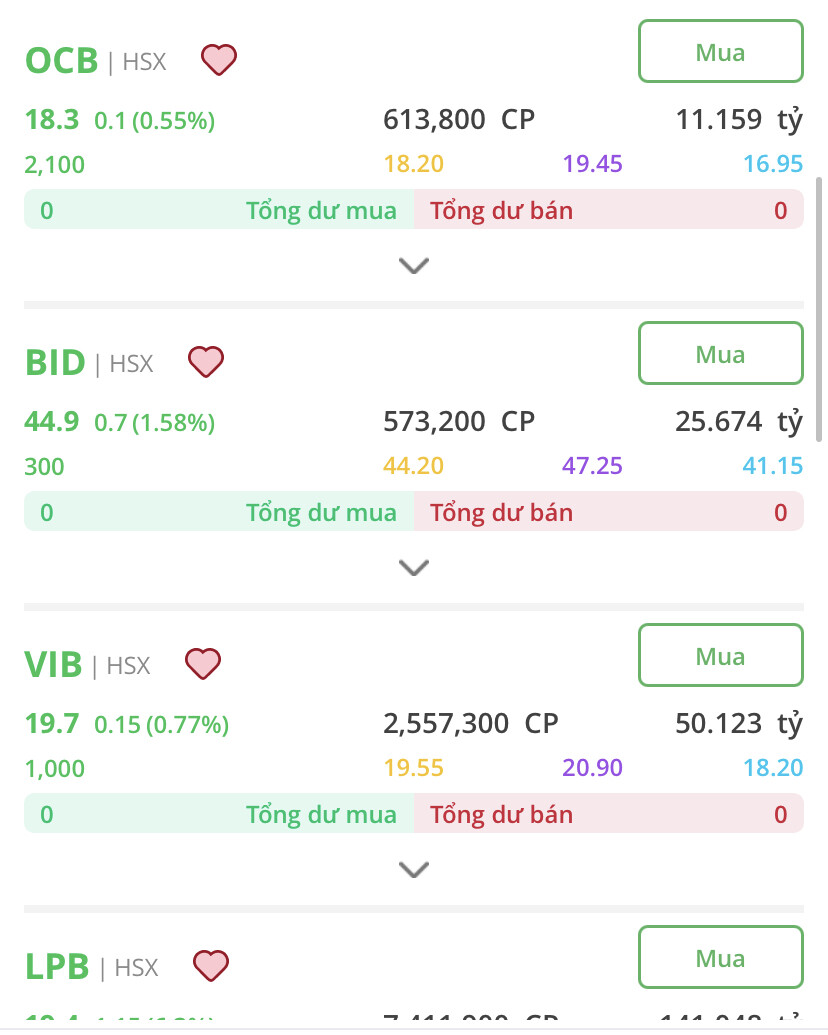Favorite the OCB stock heart

(219, 61)
